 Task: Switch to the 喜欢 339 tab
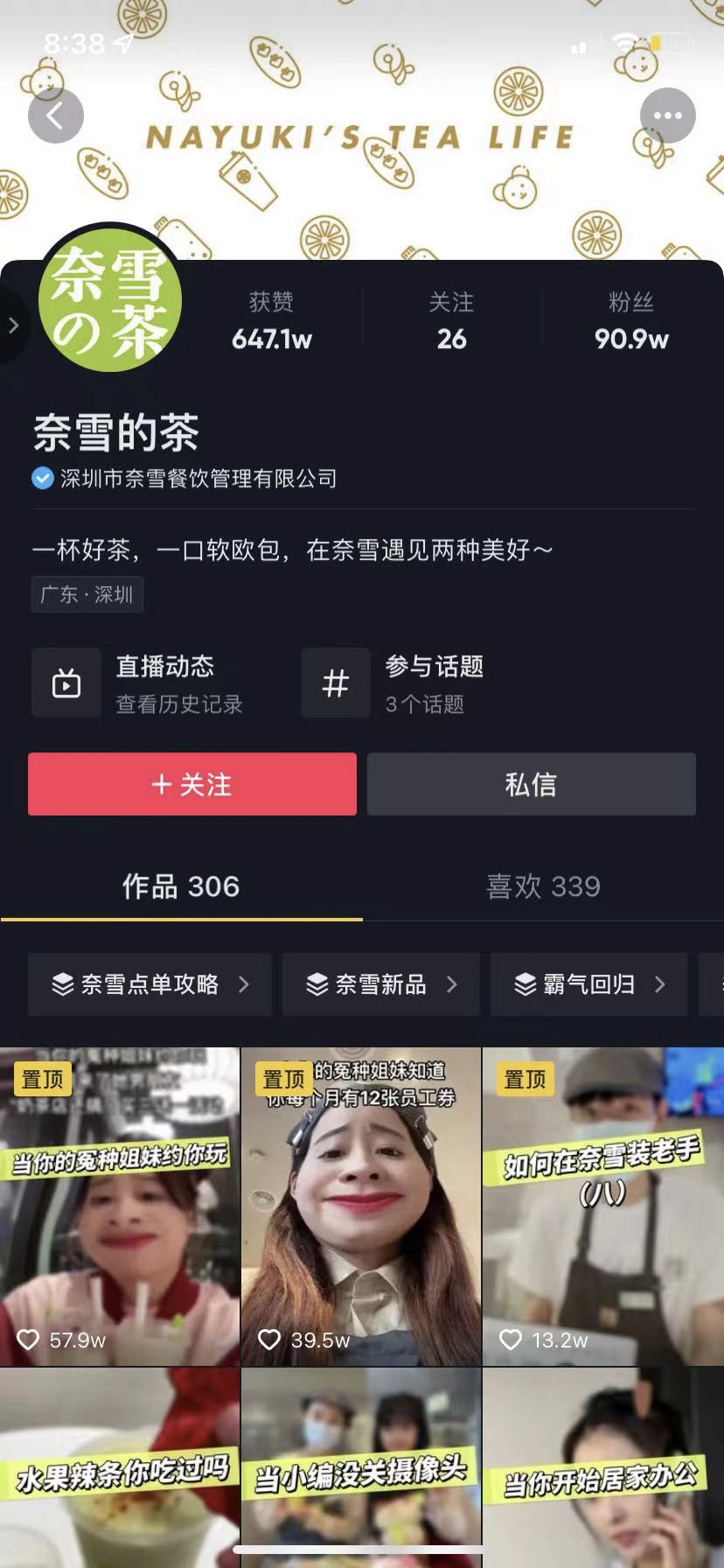[x=543, y=886]
